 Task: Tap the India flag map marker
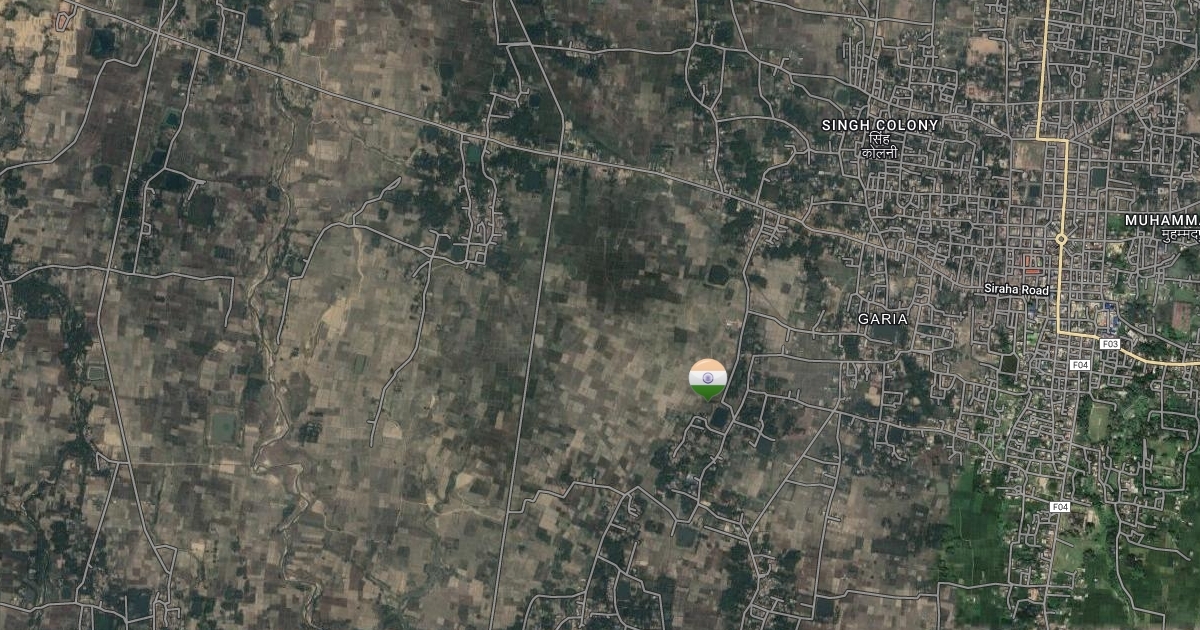708,379
